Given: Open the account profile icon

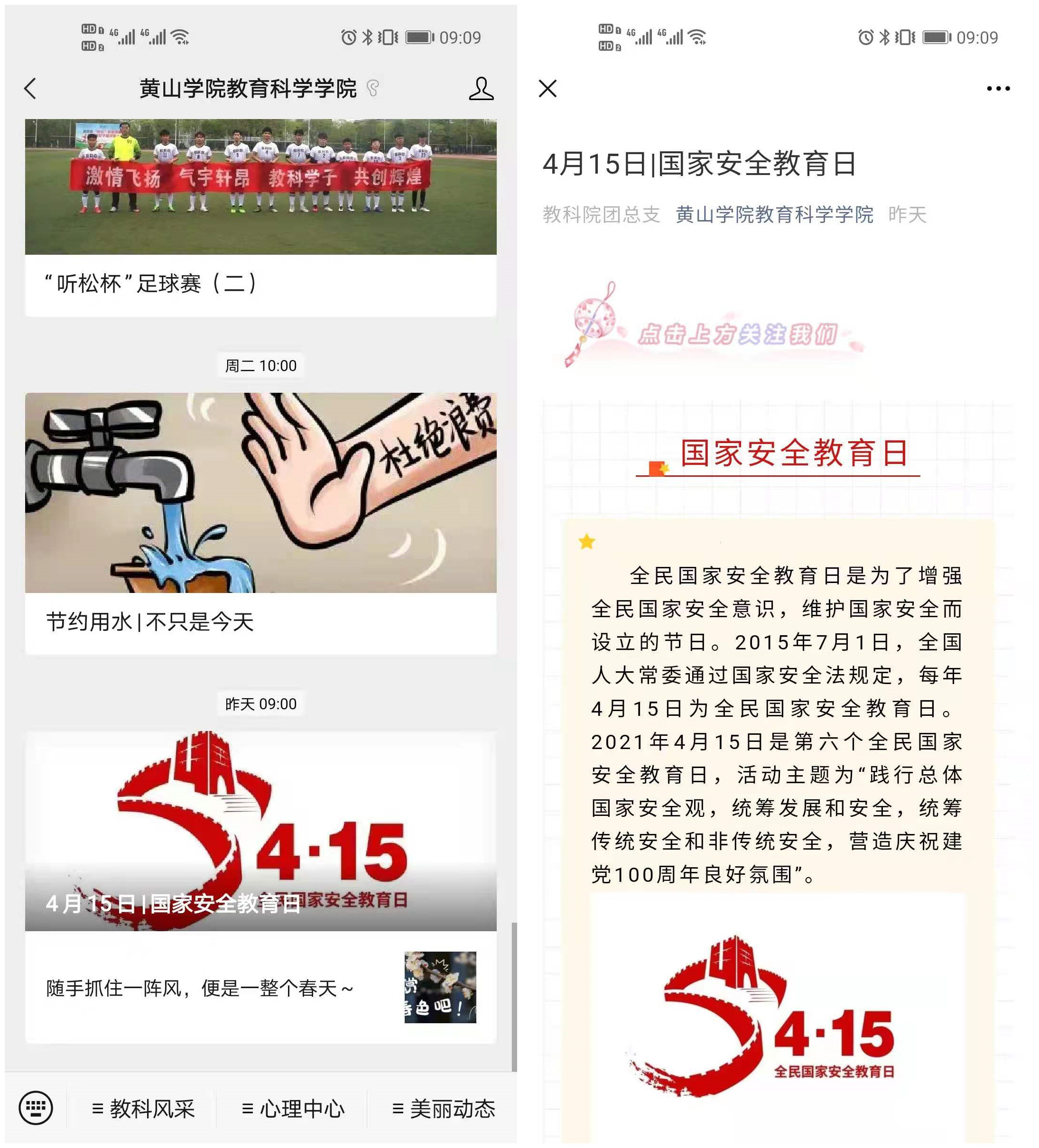Looking at the screenshot, I should [x=481, y=89].
